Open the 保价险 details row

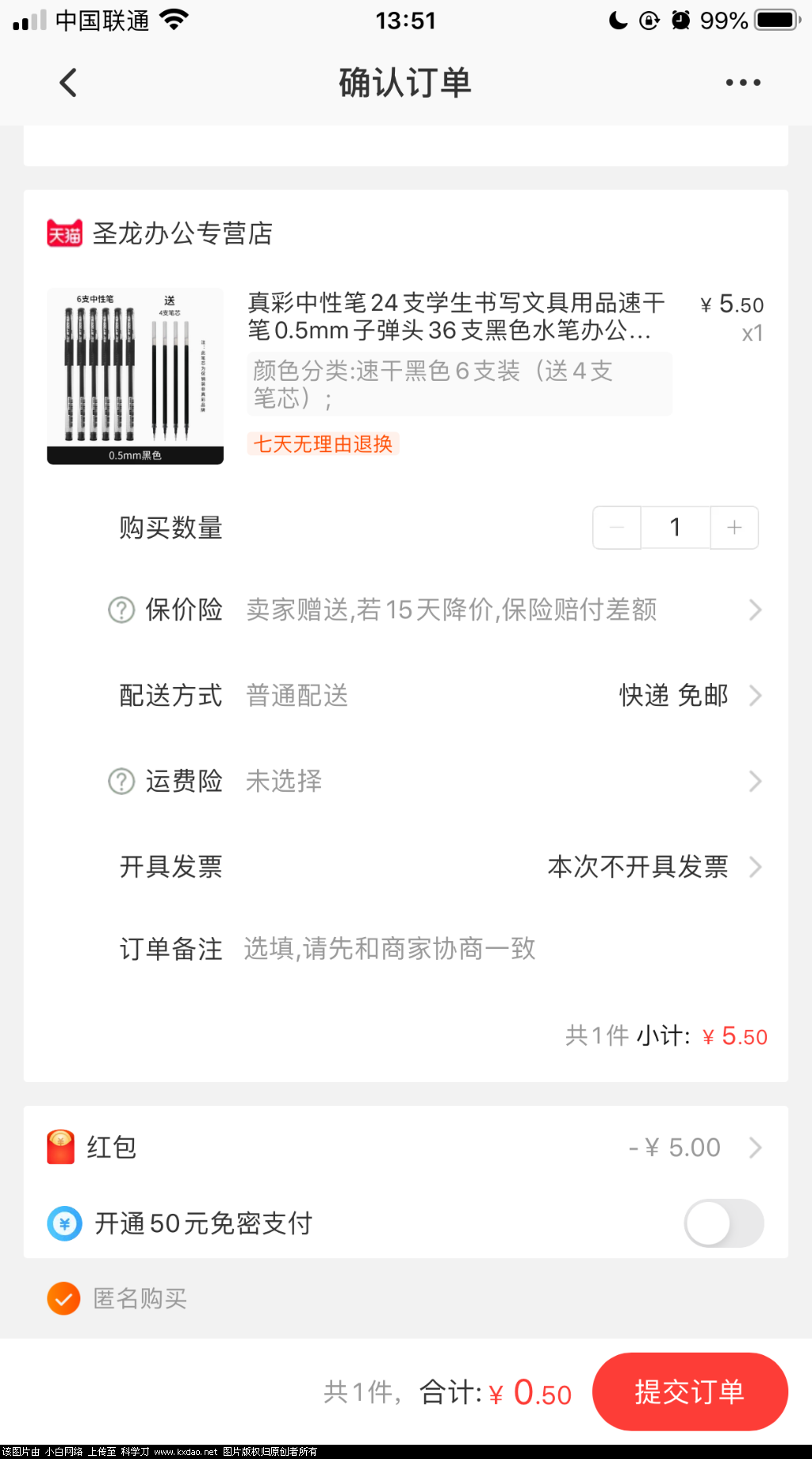pos(450,610)
